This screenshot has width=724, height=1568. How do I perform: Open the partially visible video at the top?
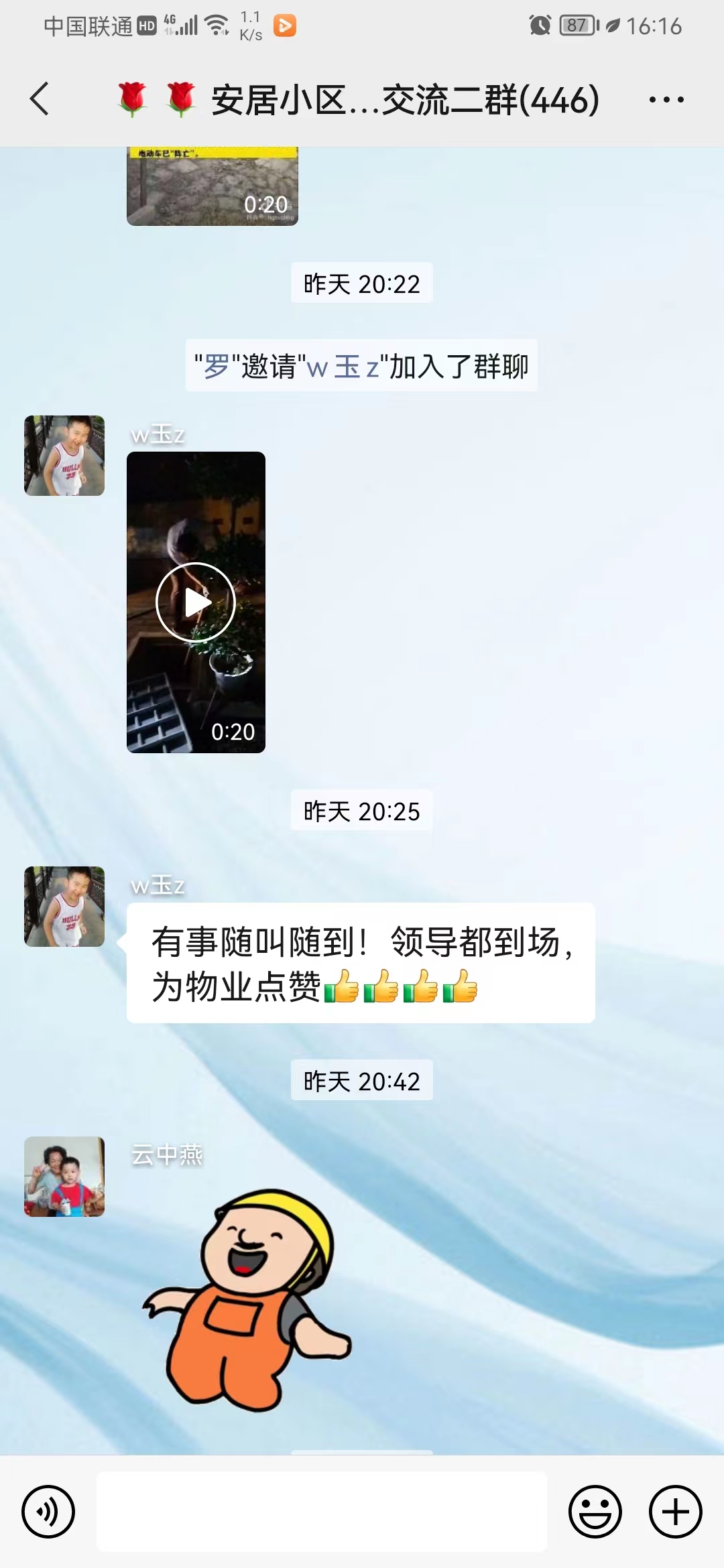pyautogui.click(x=212, y=186)
